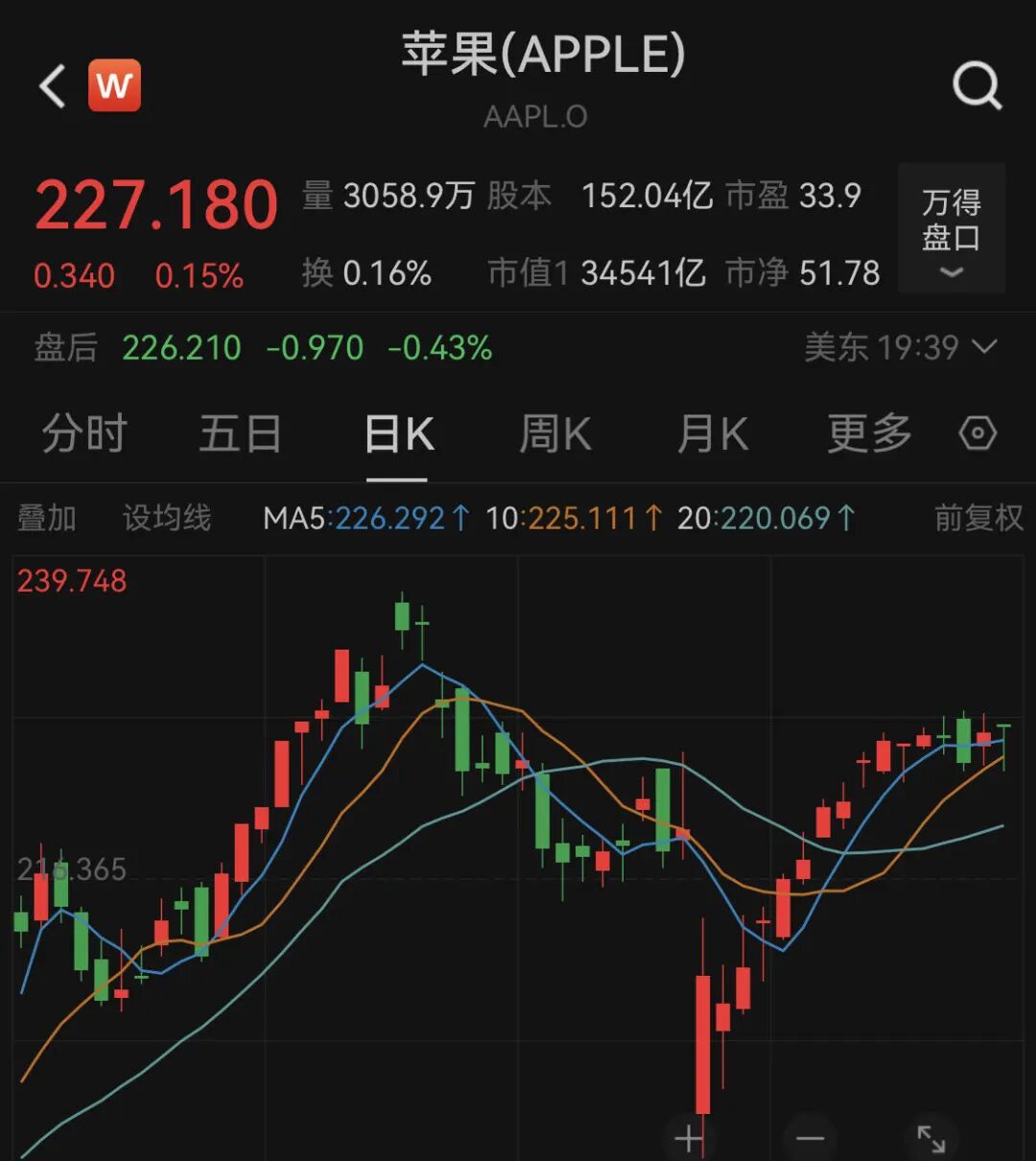Open chart settings hexagon icon

(977, 434)
